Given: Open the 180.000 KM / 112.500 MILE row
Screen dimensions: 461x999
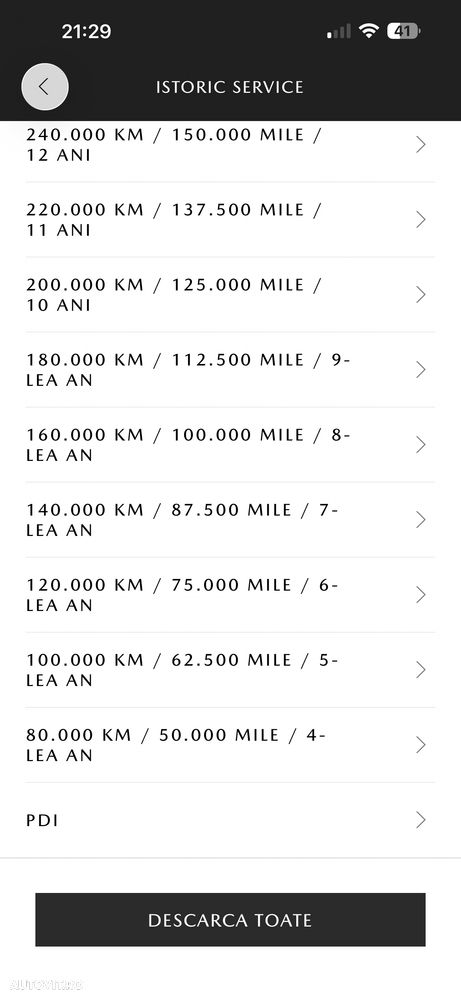Looking at the screenshot, I should click(x=230, y=370).
